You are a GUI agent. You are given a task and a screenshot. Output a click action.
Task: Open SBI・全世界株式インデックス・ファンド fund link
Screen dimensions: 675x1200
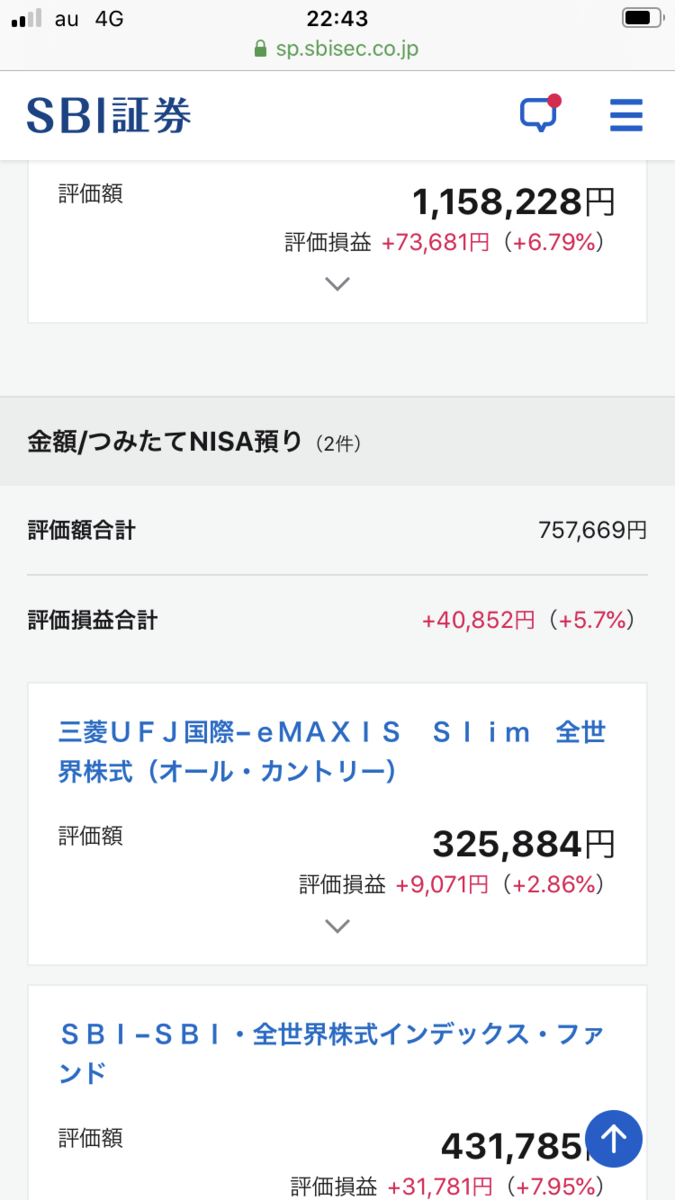(x=332, y=1053)
